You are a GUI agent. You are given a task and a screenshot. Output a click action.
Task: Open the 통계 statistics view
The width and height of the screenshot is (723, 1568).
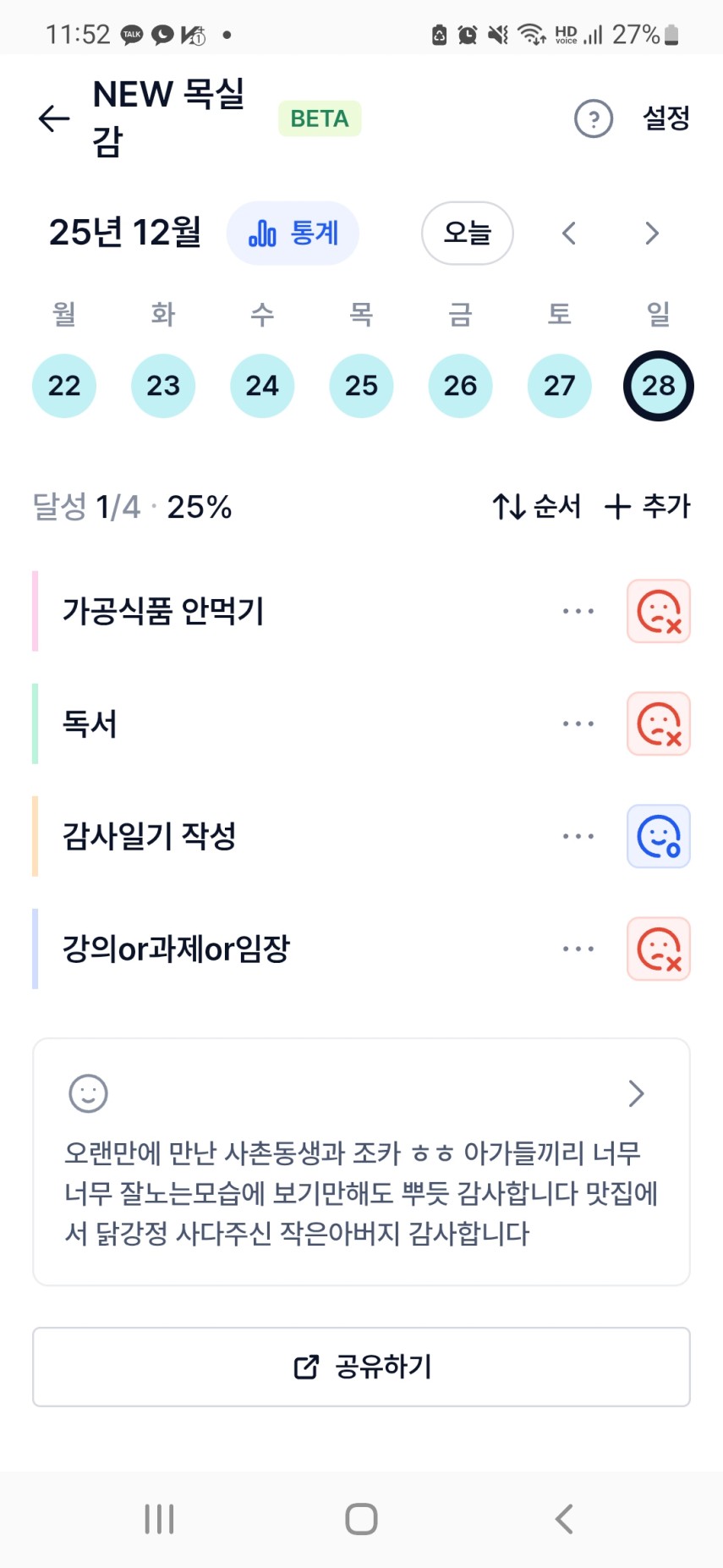(293, 233)
